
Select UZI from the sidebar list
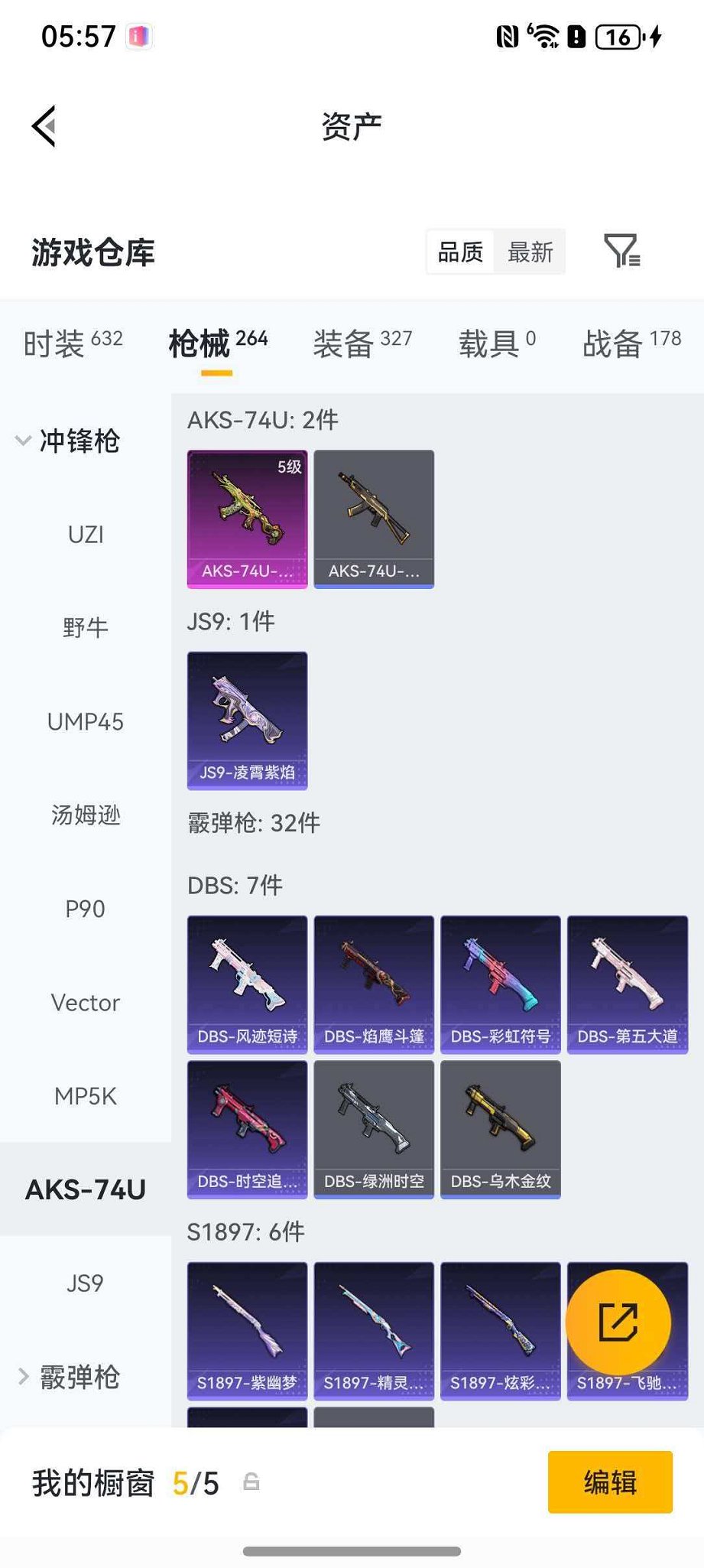(84, 535)
